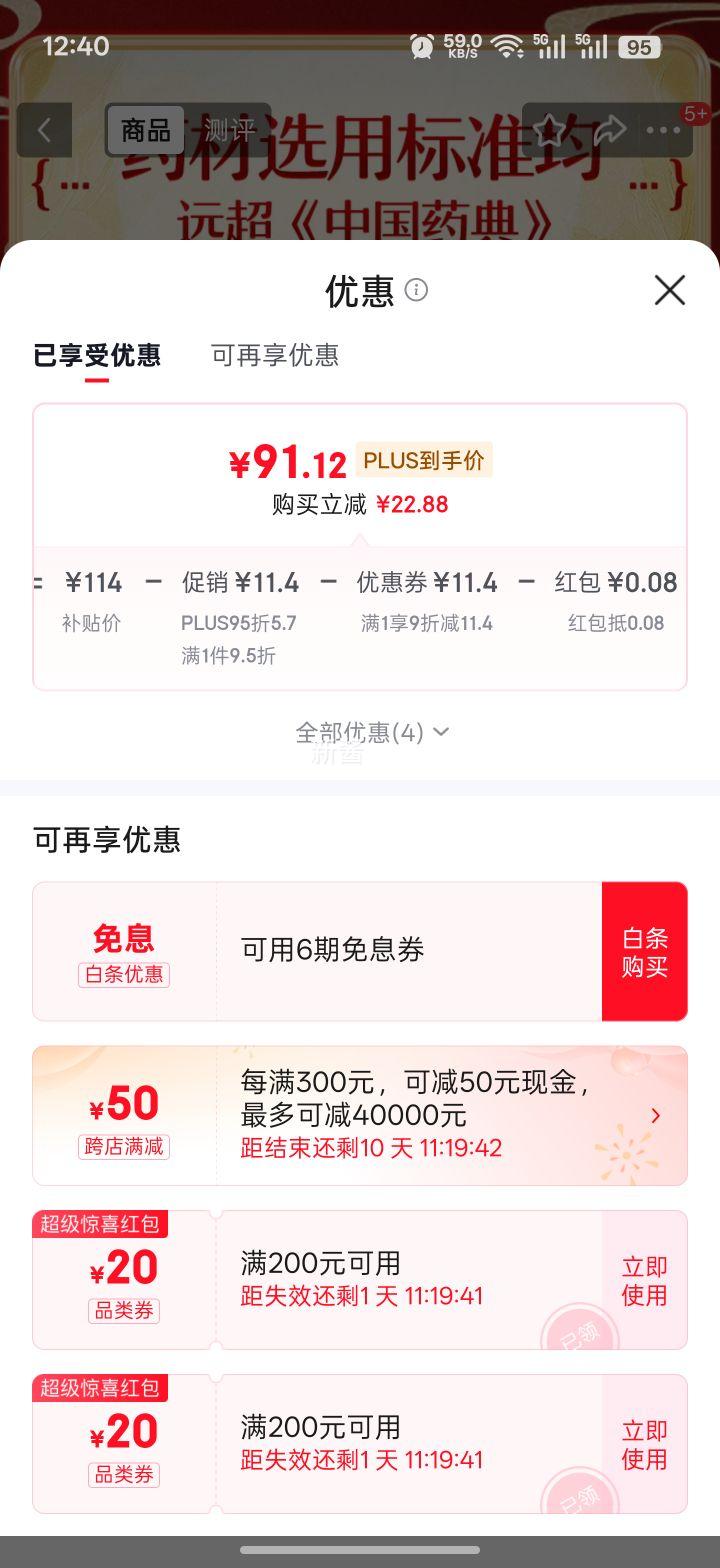Tap the 白条购买 purchase button
Viewport: 720px width, 1568px height.
point(644,950)
